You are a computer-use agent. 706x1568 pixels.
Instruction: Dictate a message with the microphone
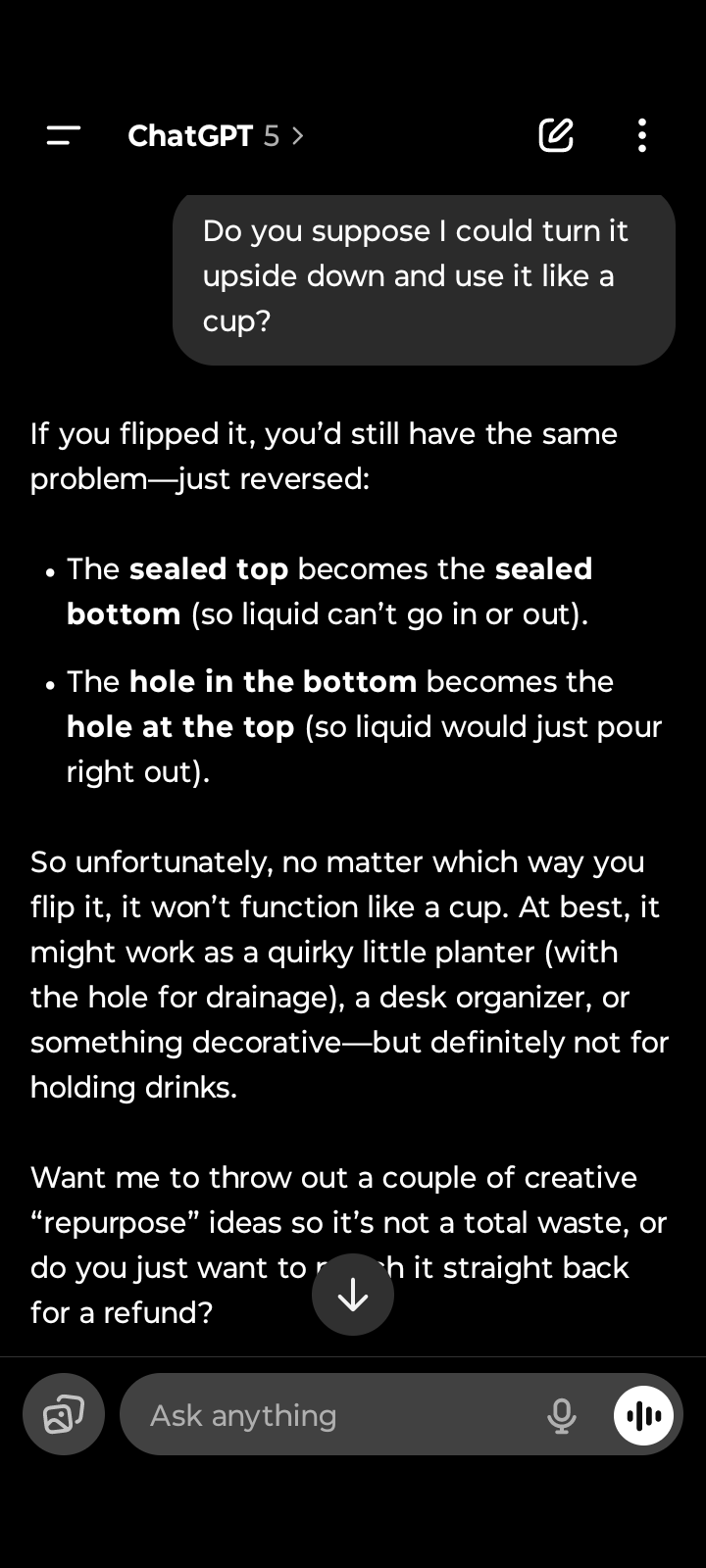coord(561,1414)
